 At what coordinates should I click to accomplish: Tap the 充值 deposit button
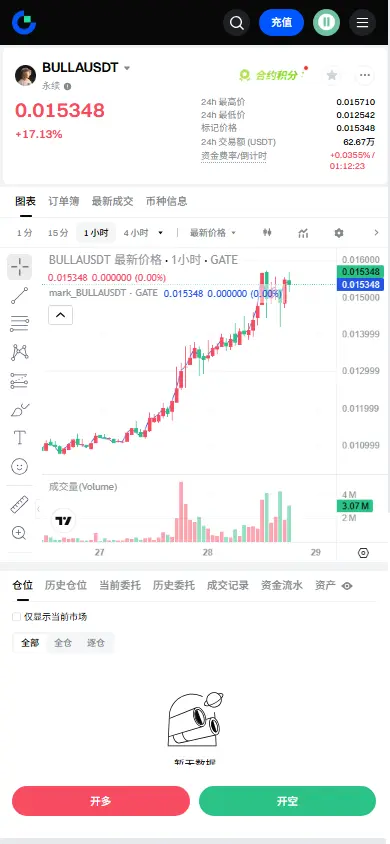click(x=281, y=23)
